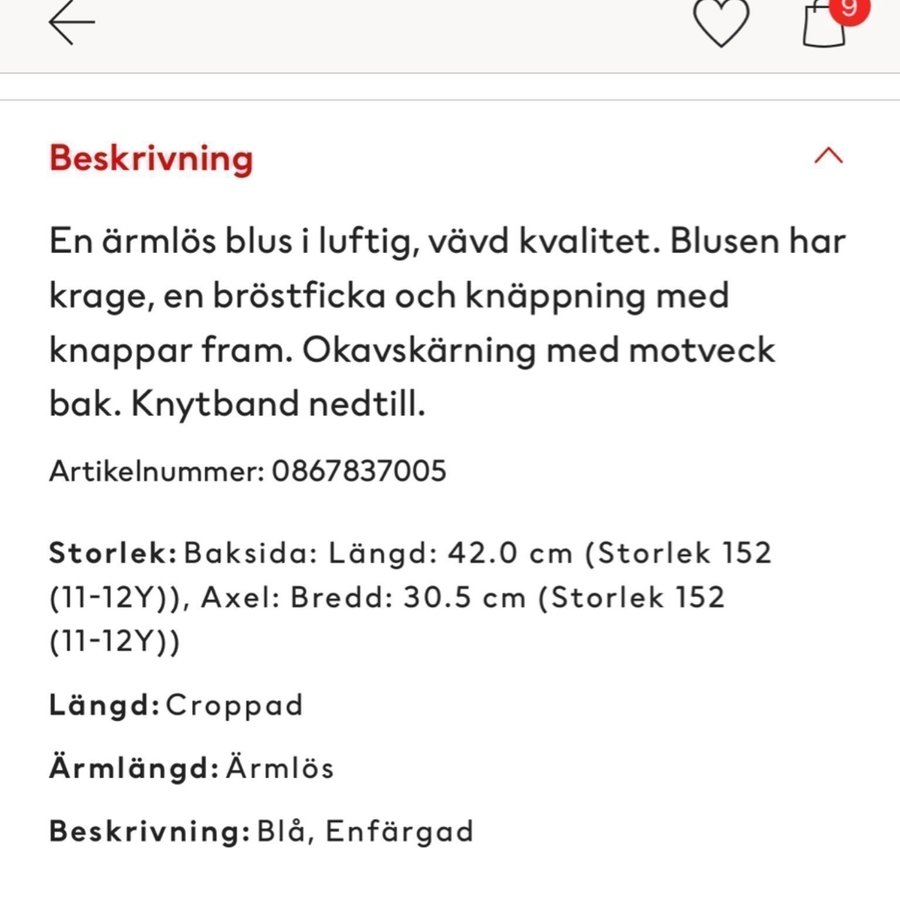The width and height of the screenshot is (900, 900).
Task: Collapse the Beskrivning section
Action: pyautogui.click(x=829, y=157)
